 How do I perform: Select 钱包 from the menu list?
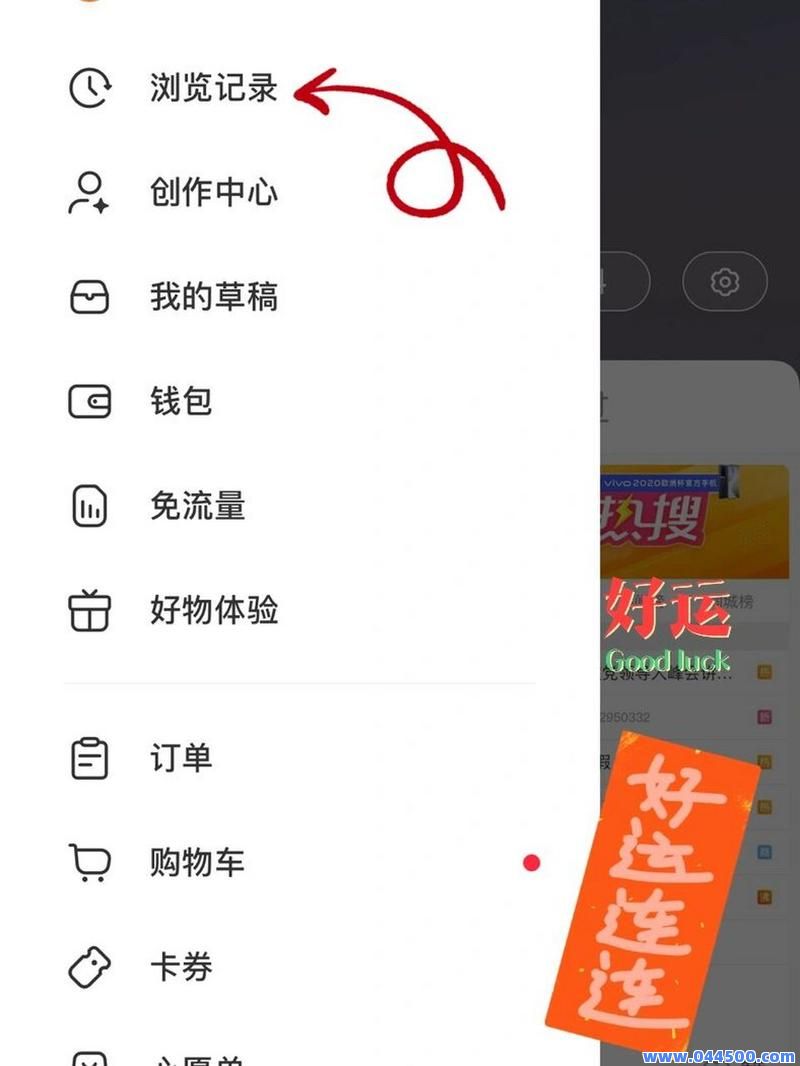[x=180, y=400]
